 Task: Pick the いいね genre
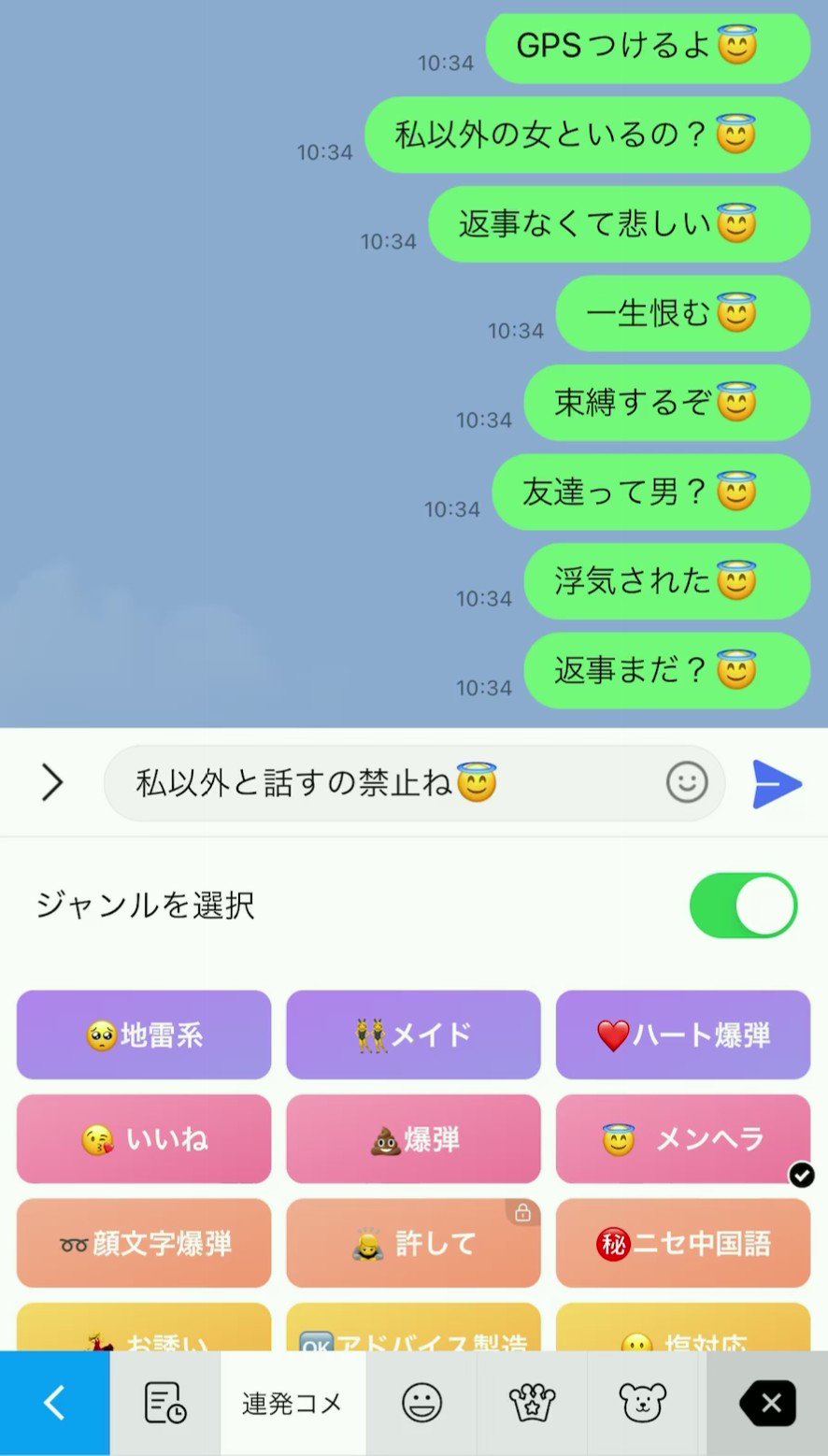coord(144,1139)
